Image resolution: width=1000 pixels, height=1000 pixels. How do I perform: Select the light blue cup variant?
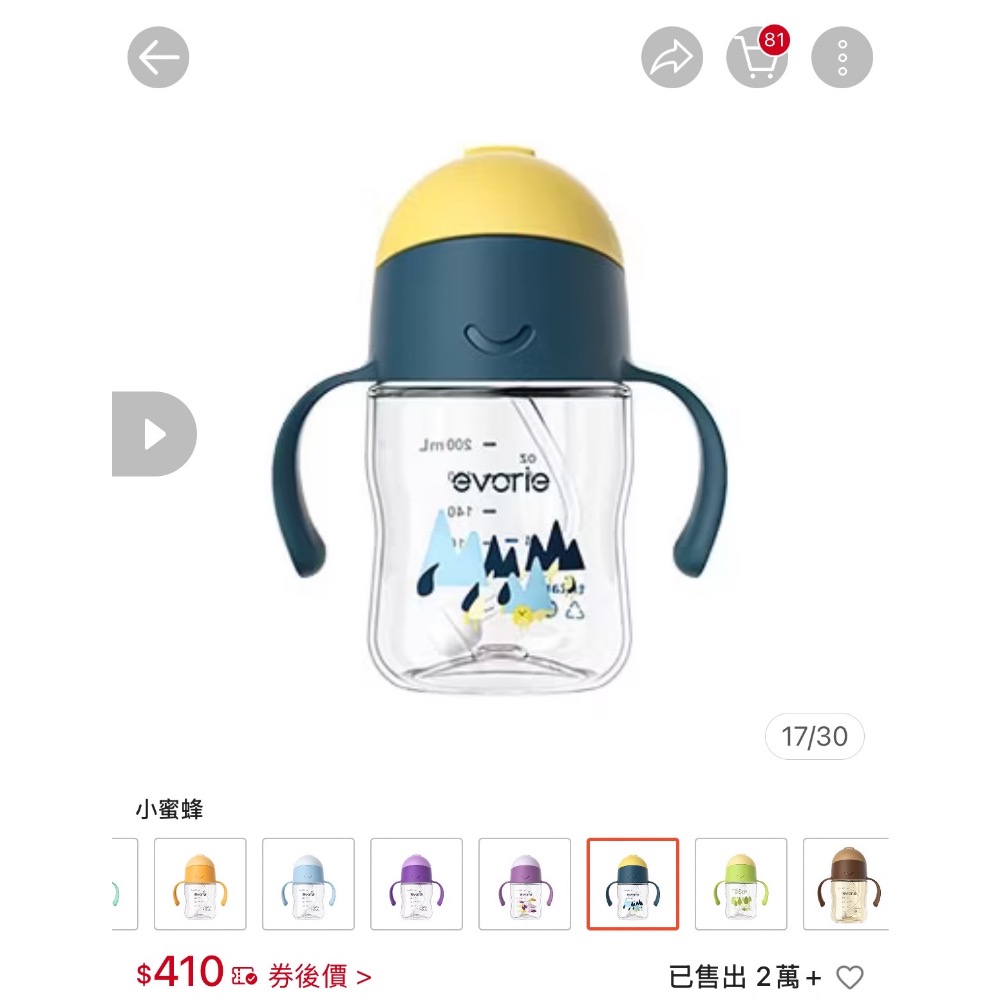(x=308, y=884)
